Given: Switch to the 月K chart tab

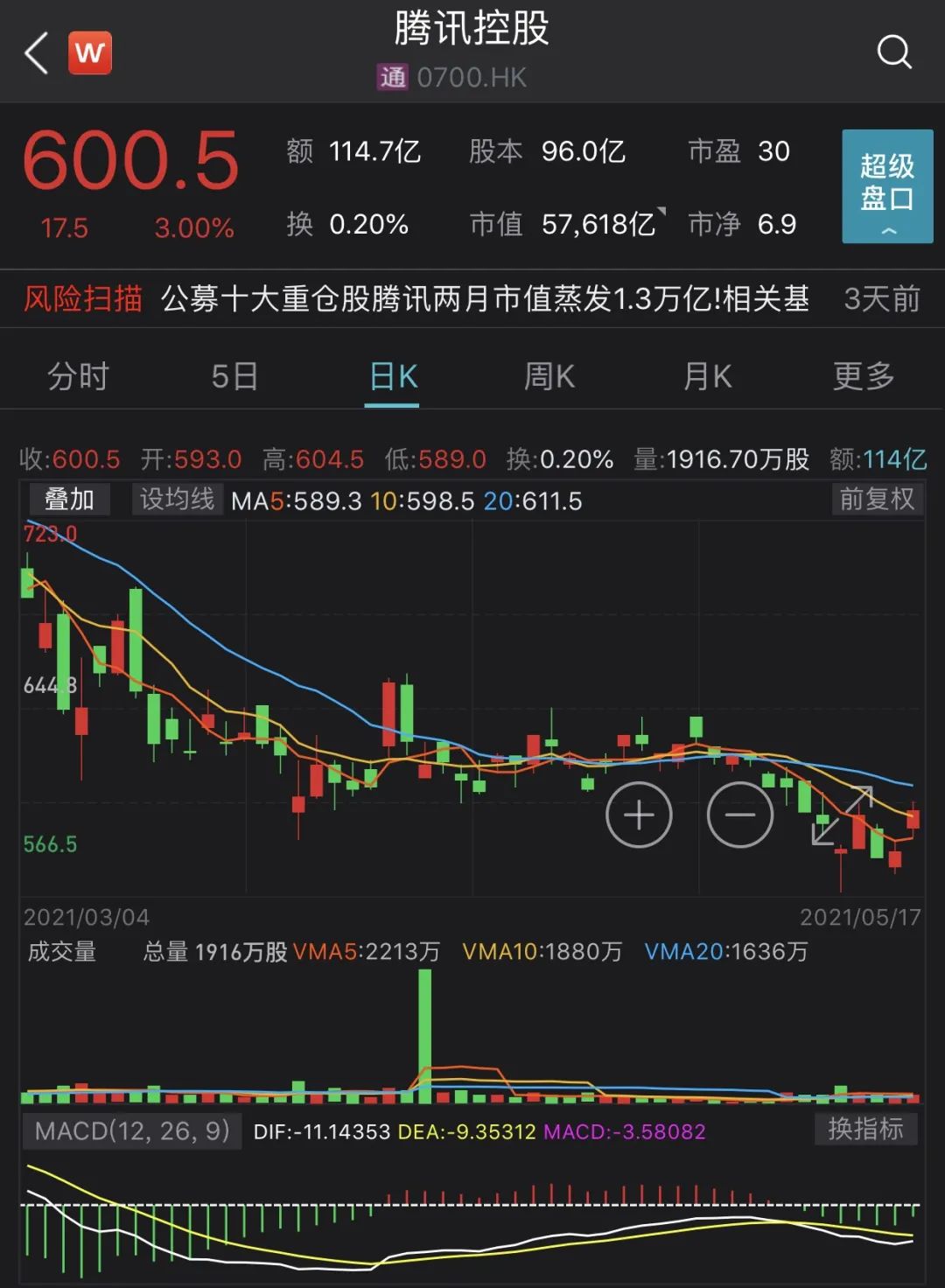Looking at the screenshot, I should pyautogui.click(x=707, y=377).
